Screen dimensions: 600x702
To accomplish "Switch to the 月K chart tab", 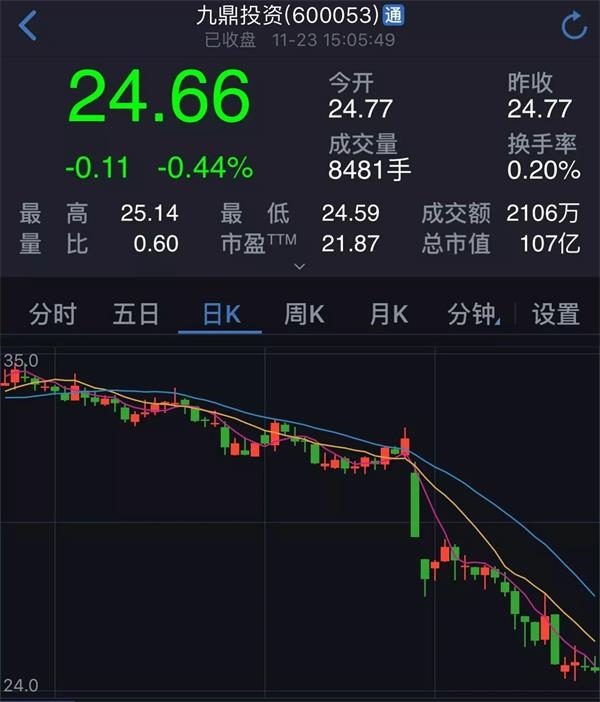I will click(x=388, y=314).
